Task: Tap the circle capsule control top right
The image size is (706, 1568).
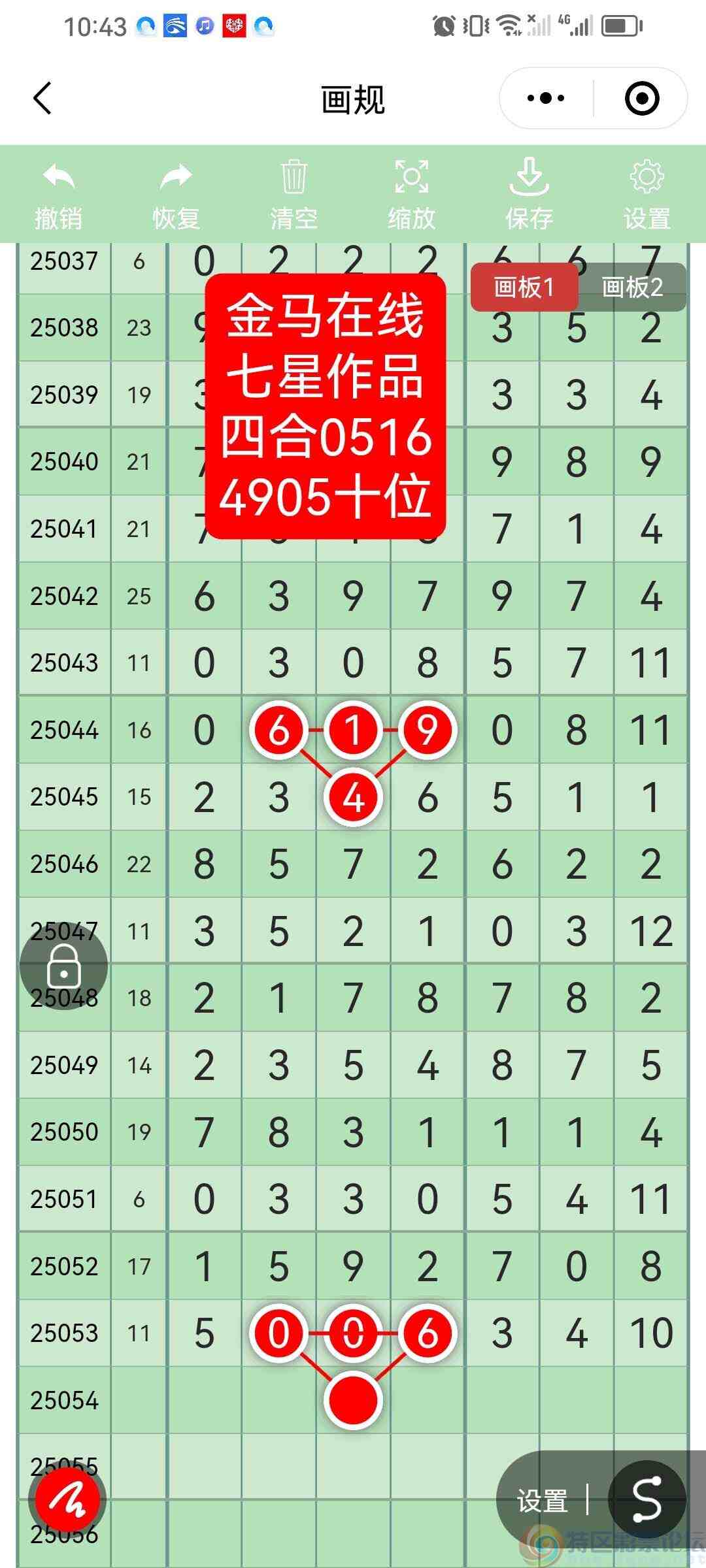Action: point(639,98)
